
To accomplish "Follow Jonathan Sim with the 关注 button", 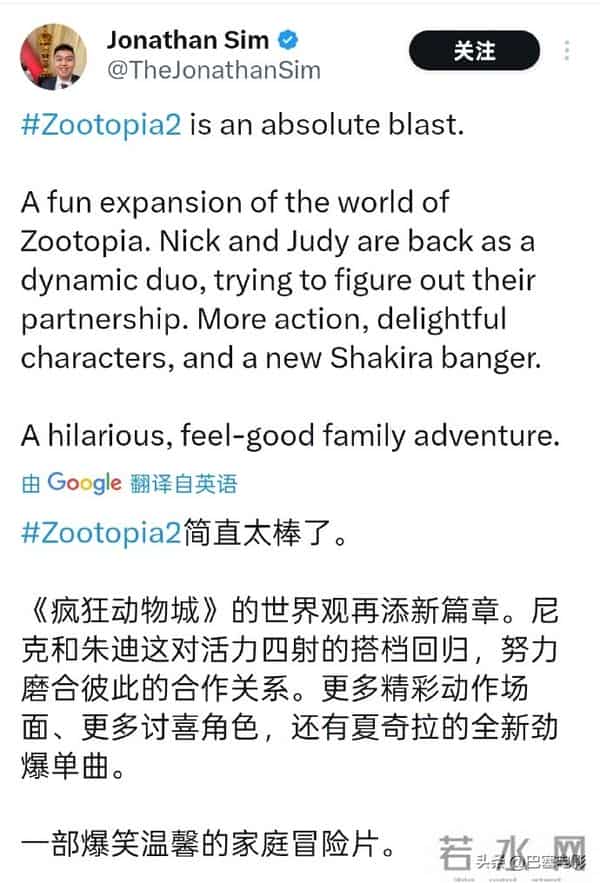I will 474,51.
